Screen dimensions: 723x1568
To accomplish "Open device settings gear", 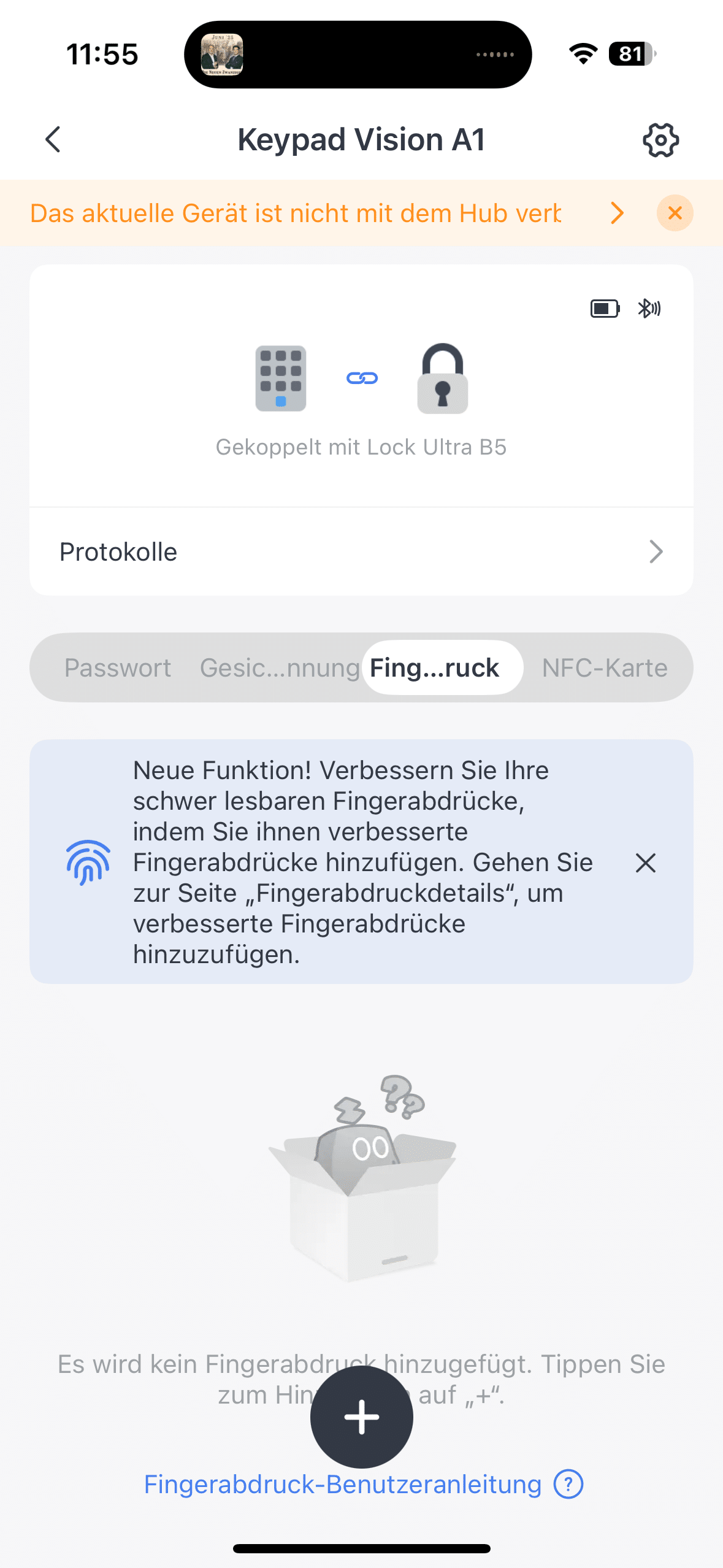I will pos(660,140).
